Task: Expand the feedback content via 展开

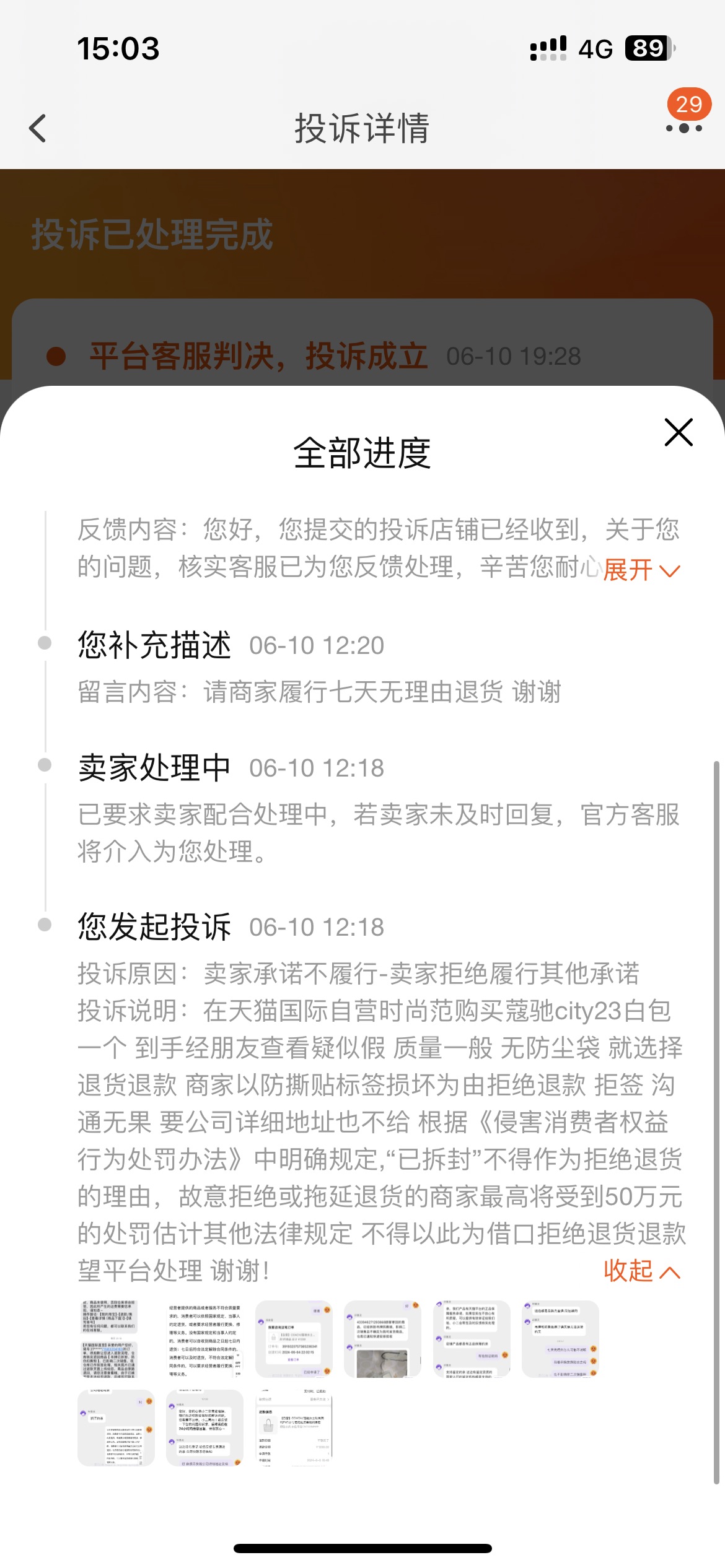Action: 641,570
